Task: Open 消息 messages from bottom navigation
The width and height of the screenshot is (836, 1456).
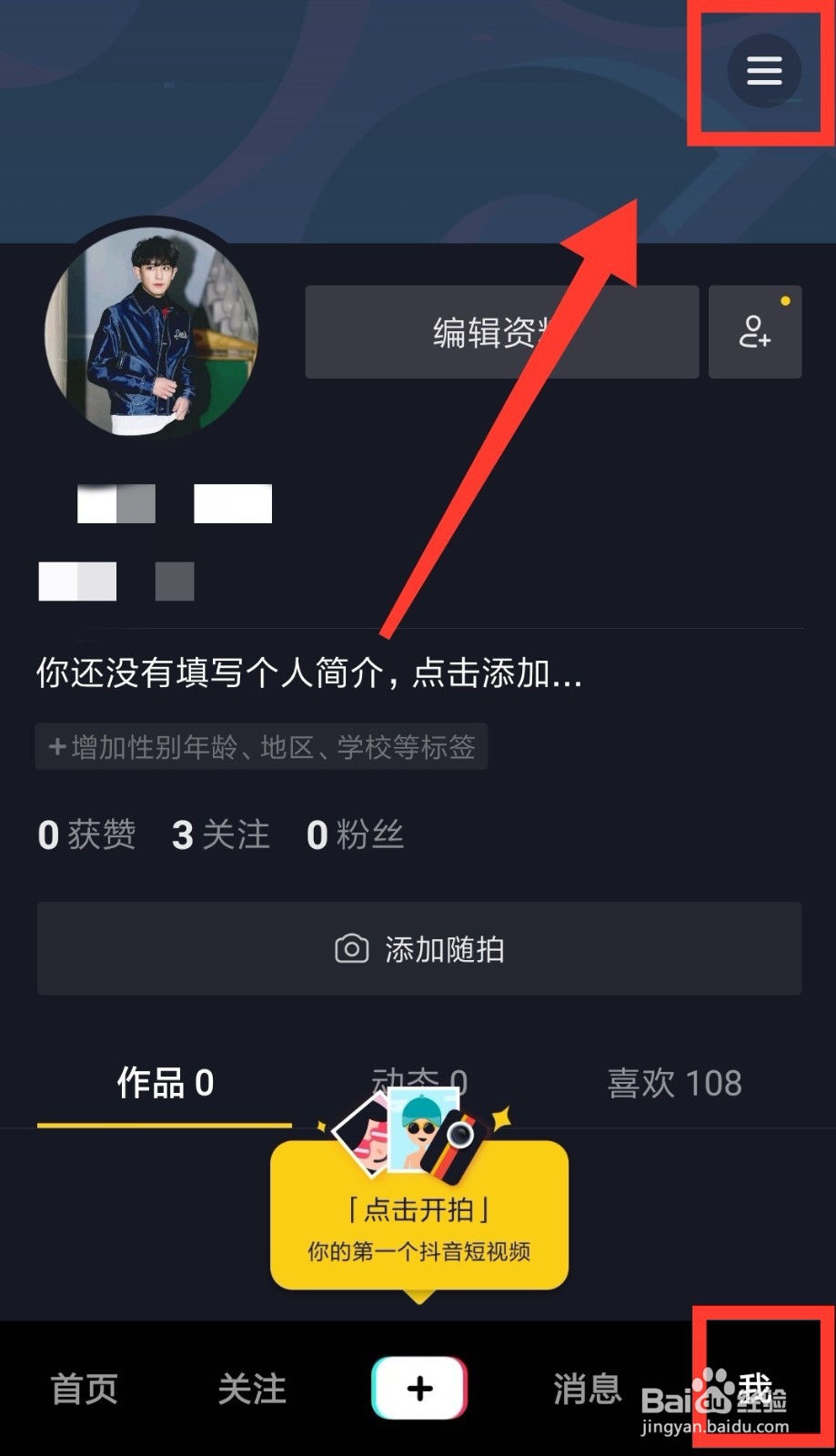Action: pos(587,1388)
